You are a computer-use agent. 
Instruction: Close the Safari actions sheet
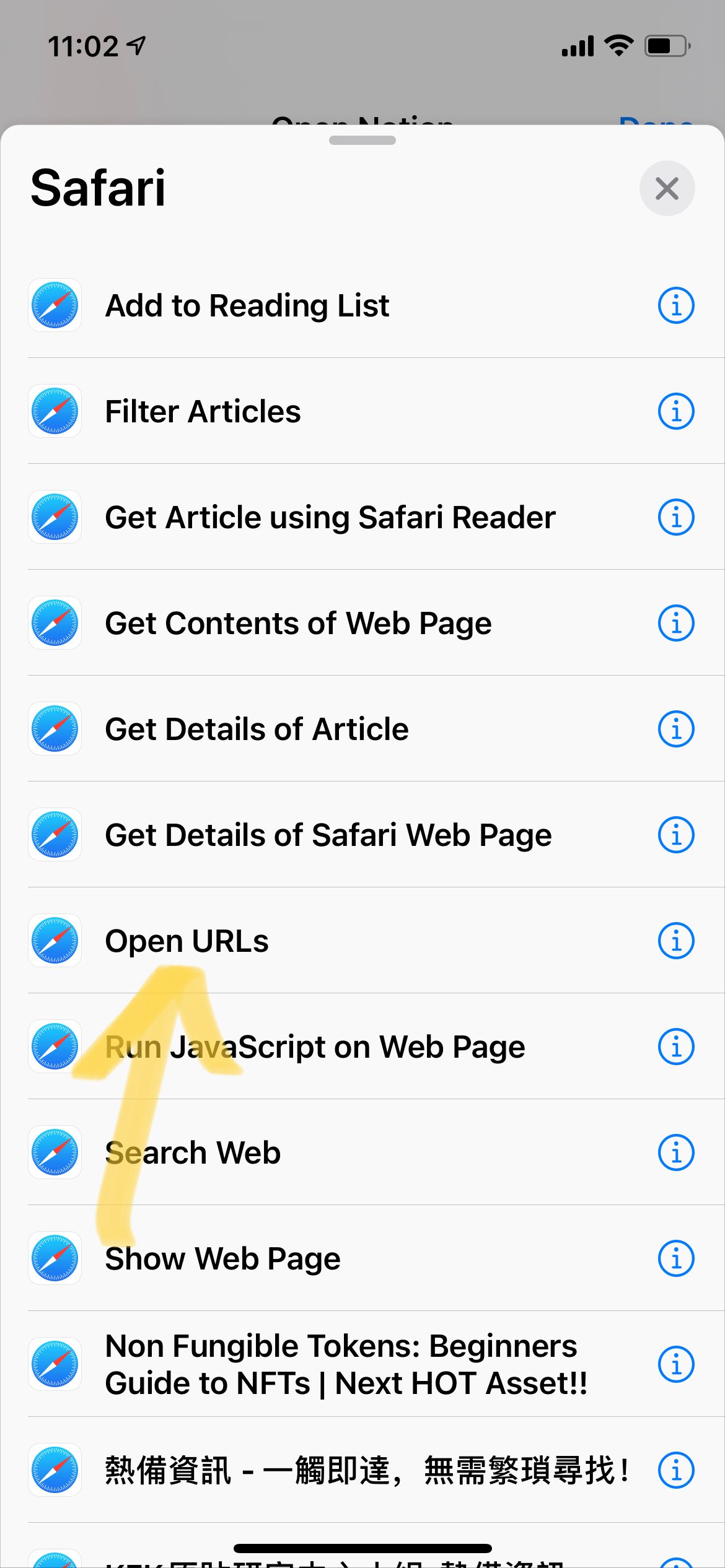[667, 188]
